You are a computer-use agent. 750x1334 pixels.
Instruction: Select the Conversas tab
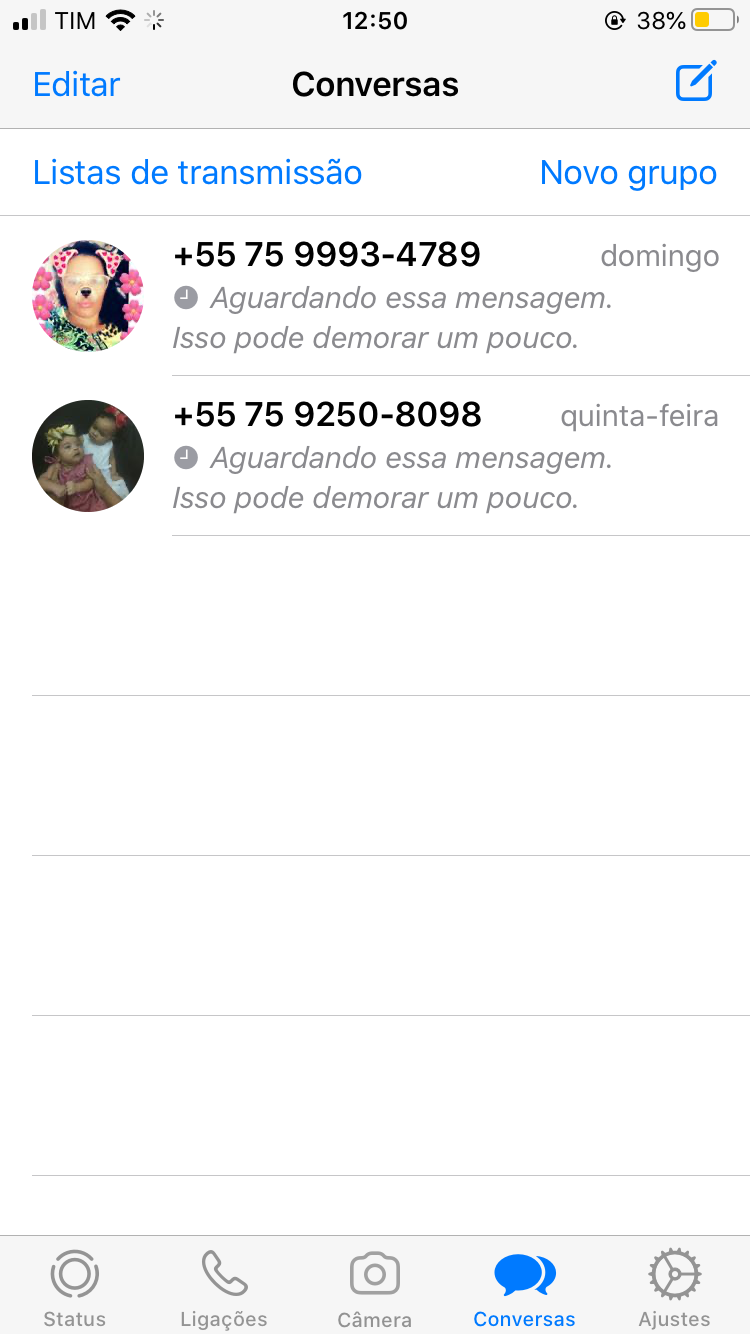pos(525,1288)
